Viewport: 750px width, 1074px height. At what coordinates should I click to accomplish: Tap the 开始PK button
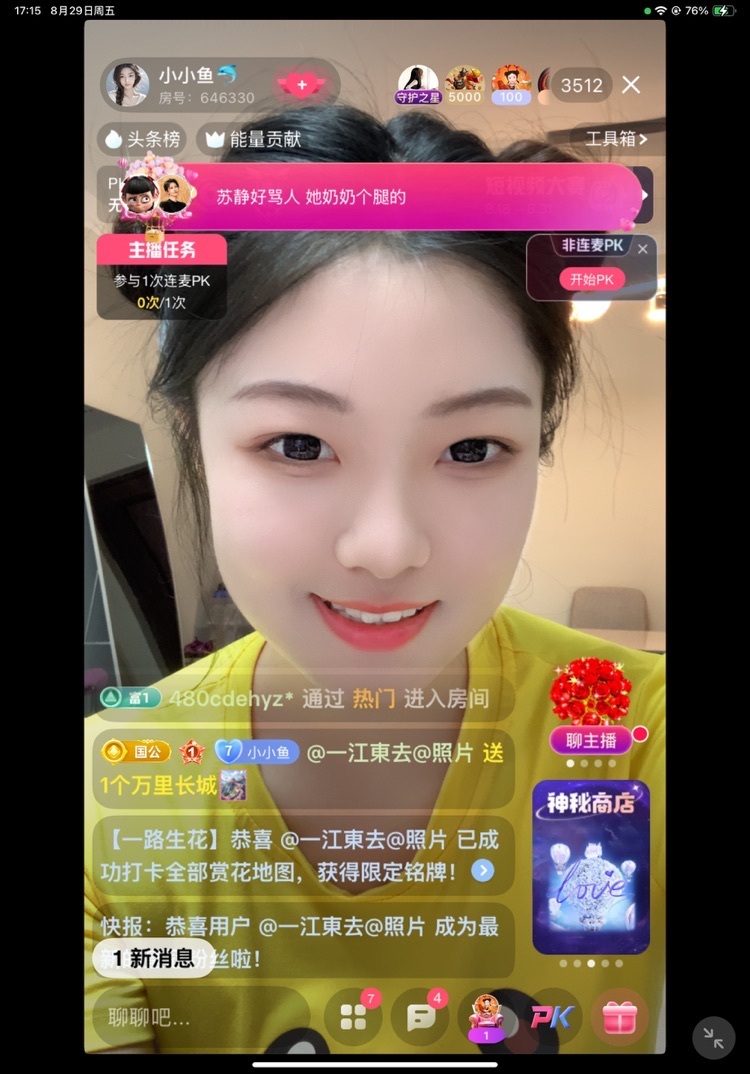coord(591,279)
